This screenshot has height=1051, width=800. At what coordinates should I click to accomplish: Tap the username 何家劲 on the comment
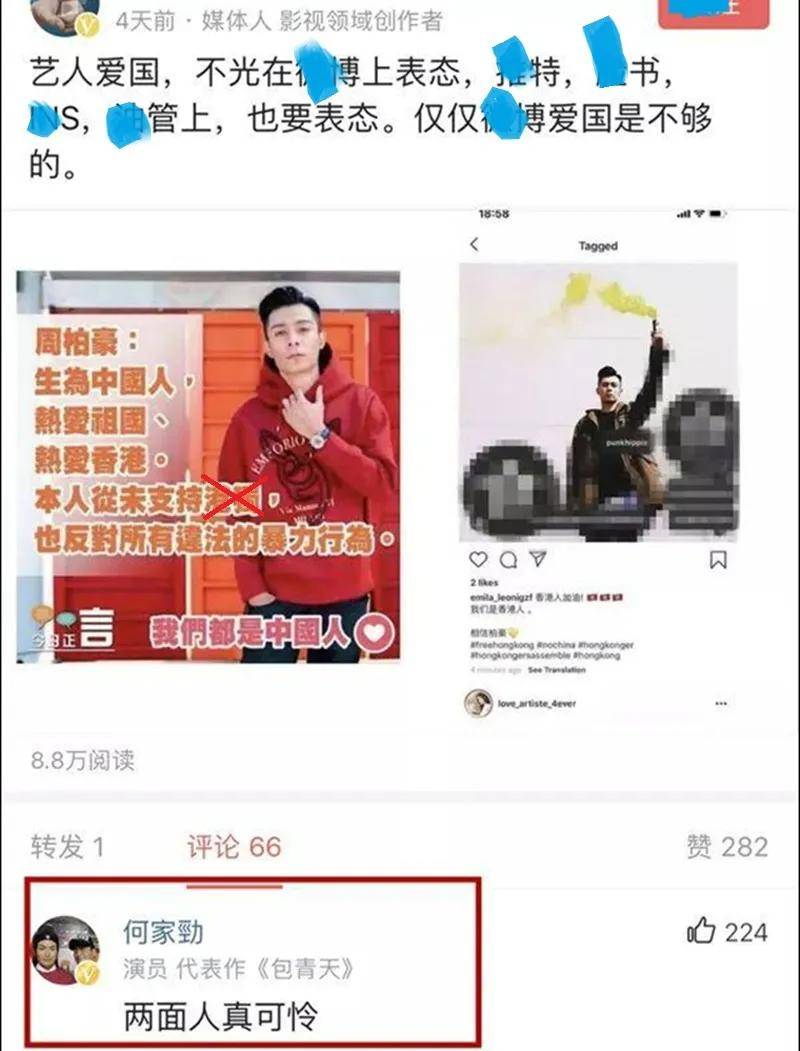click(x=163, y=932)
